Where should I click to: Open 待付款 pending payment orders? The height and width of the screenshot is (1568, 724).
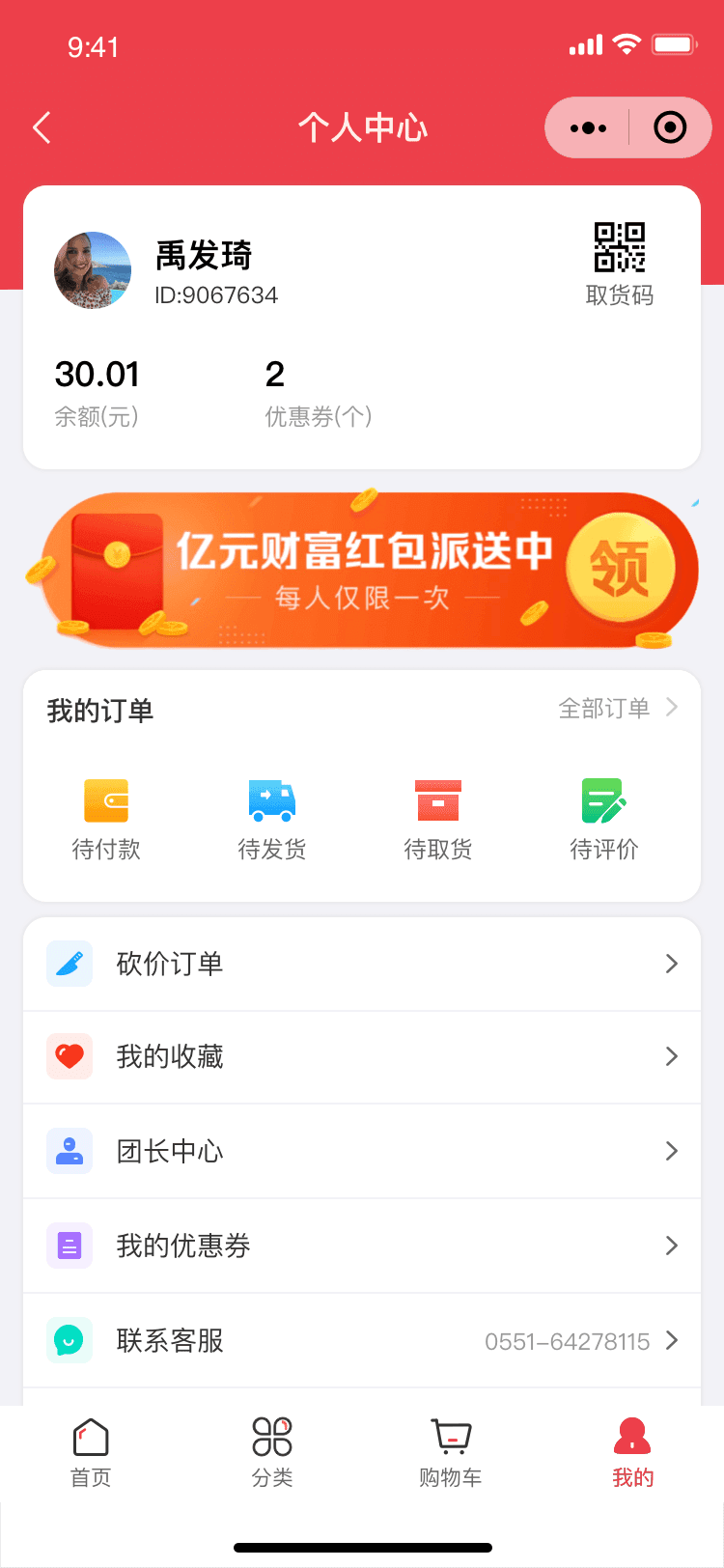[106, 821]
